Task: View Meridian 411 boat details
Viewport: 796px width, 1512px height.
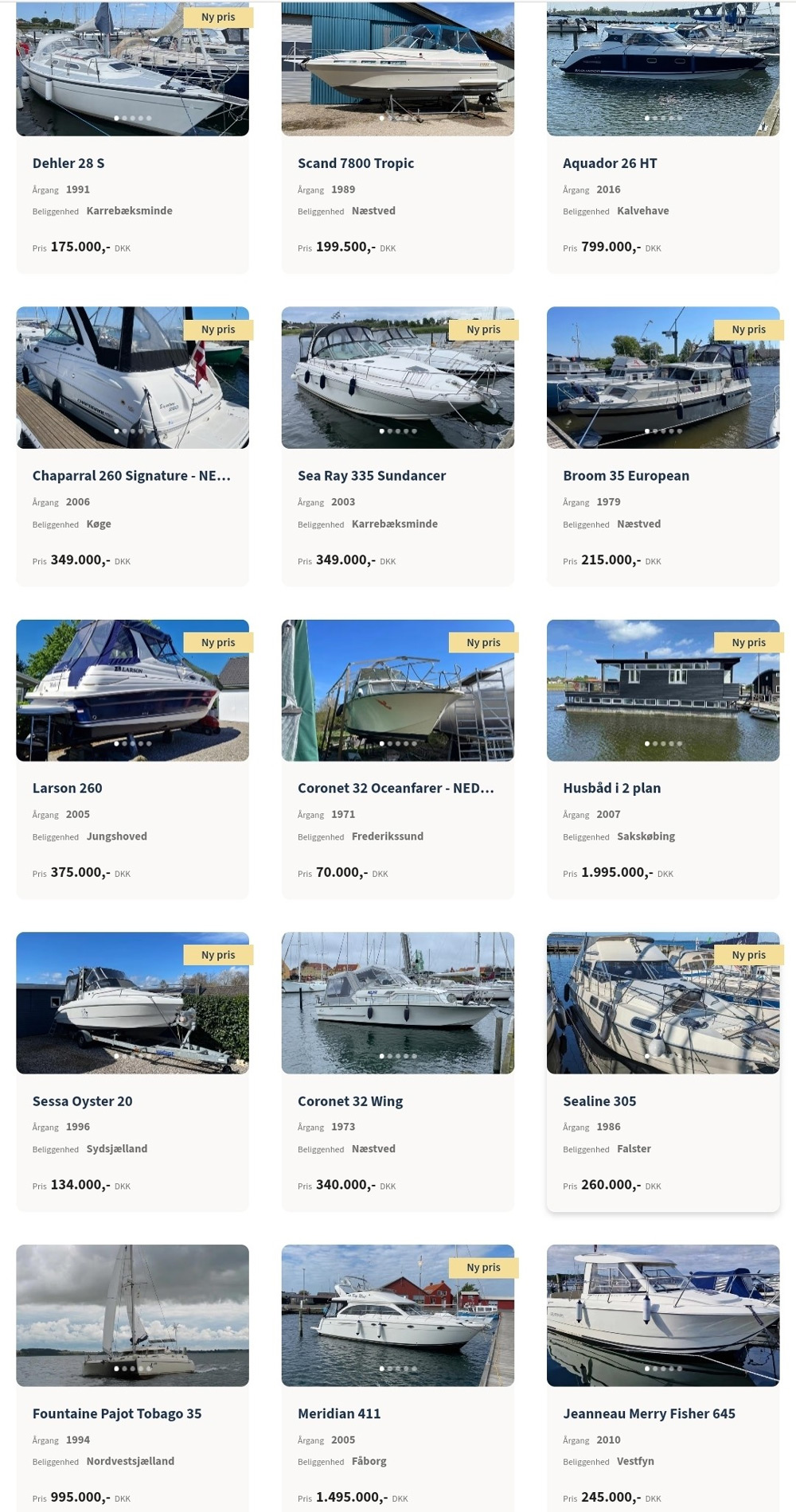Action: coord(339,1413)
